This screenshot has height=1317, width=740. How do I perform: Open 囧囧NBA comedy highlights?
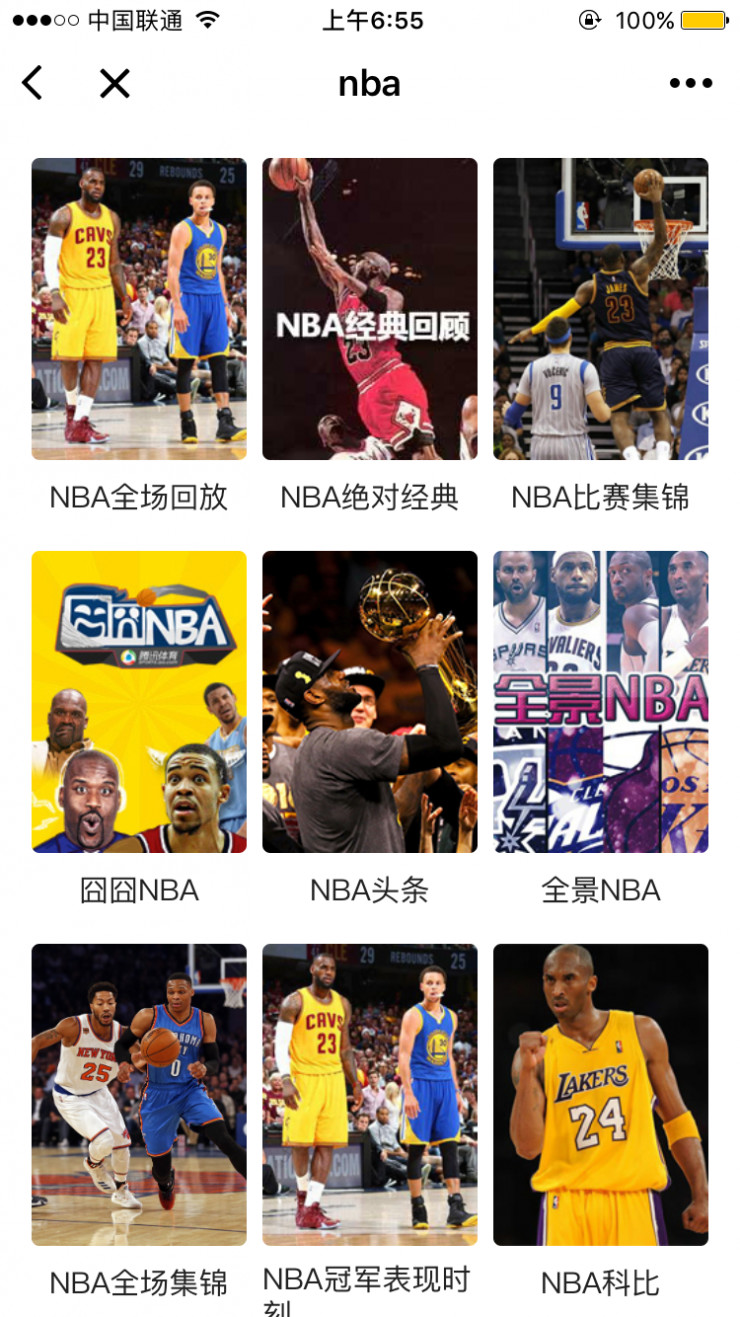(138, 890)
